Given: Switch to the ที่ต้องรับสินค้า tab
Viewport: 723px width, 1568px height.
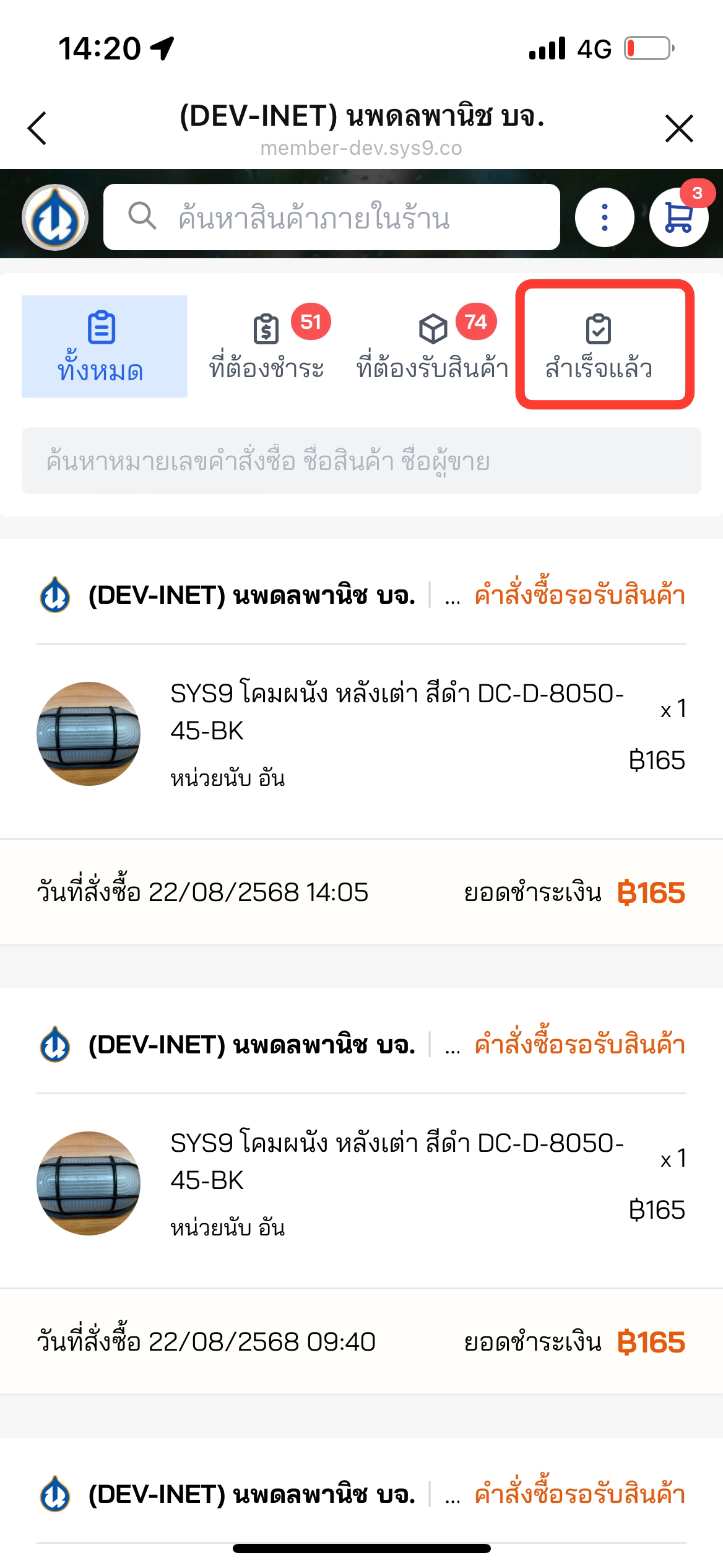Looking at the screenshot, I should tap(432, 346).
